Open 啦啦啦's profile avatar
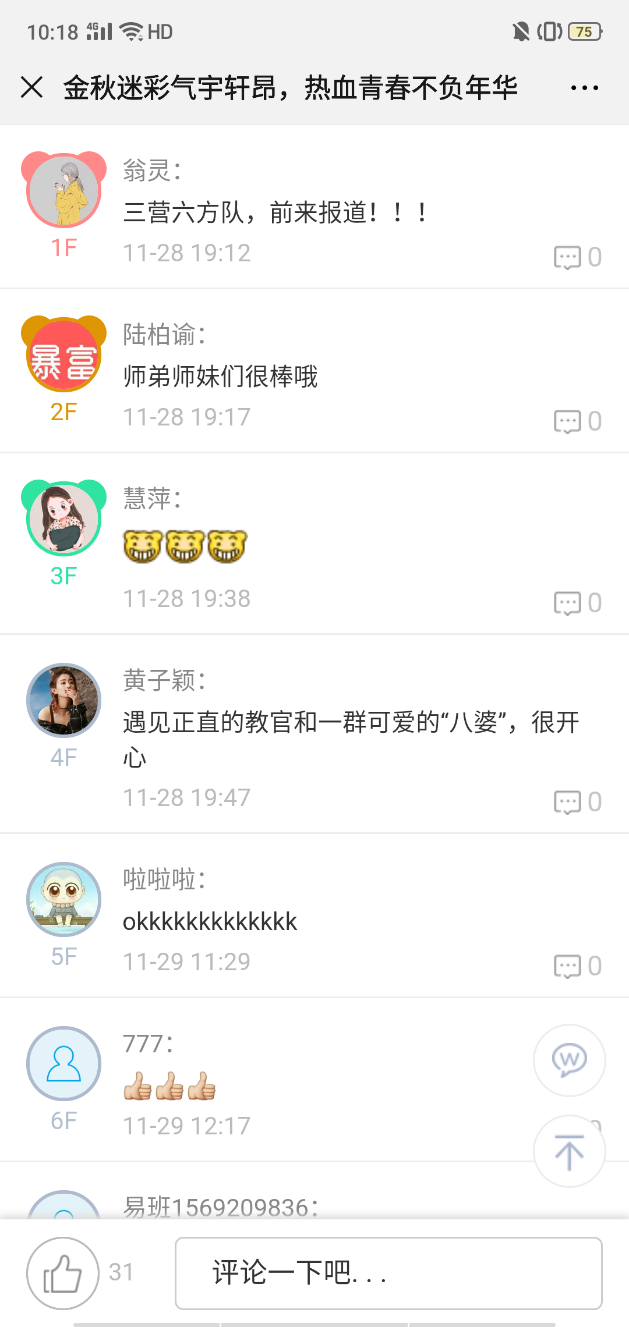The image size is (629, 1327). 64,899
